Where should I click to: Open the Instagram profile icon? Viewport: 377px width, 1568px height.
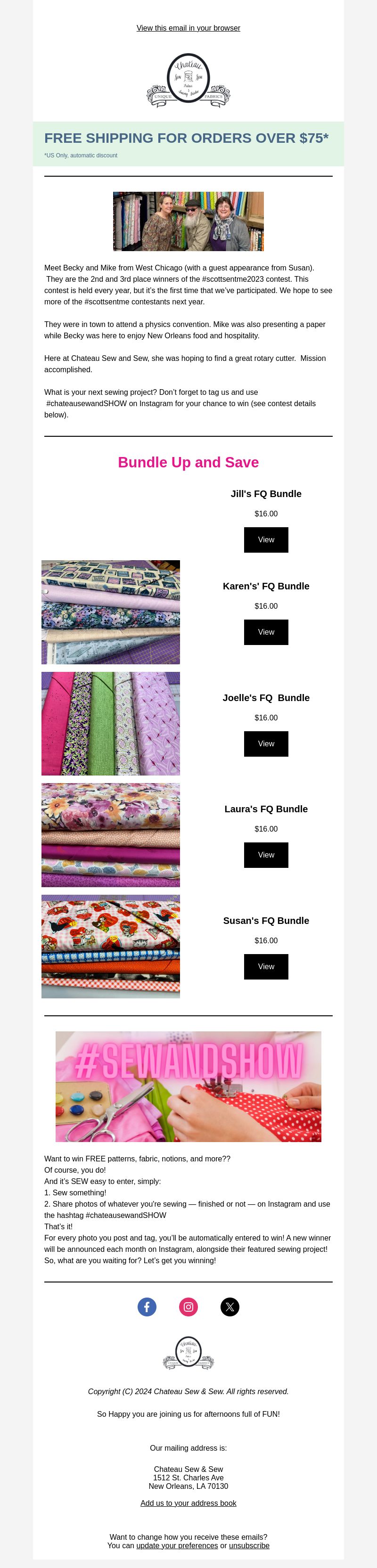point(188,1307)
